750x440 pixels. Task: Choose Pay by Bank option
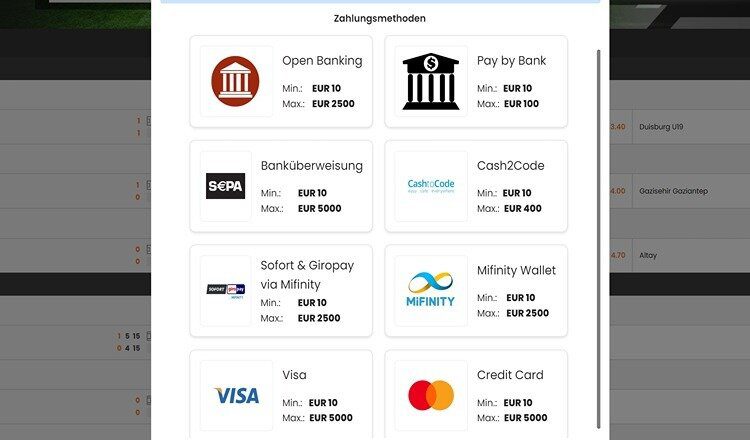coord(476,81)
